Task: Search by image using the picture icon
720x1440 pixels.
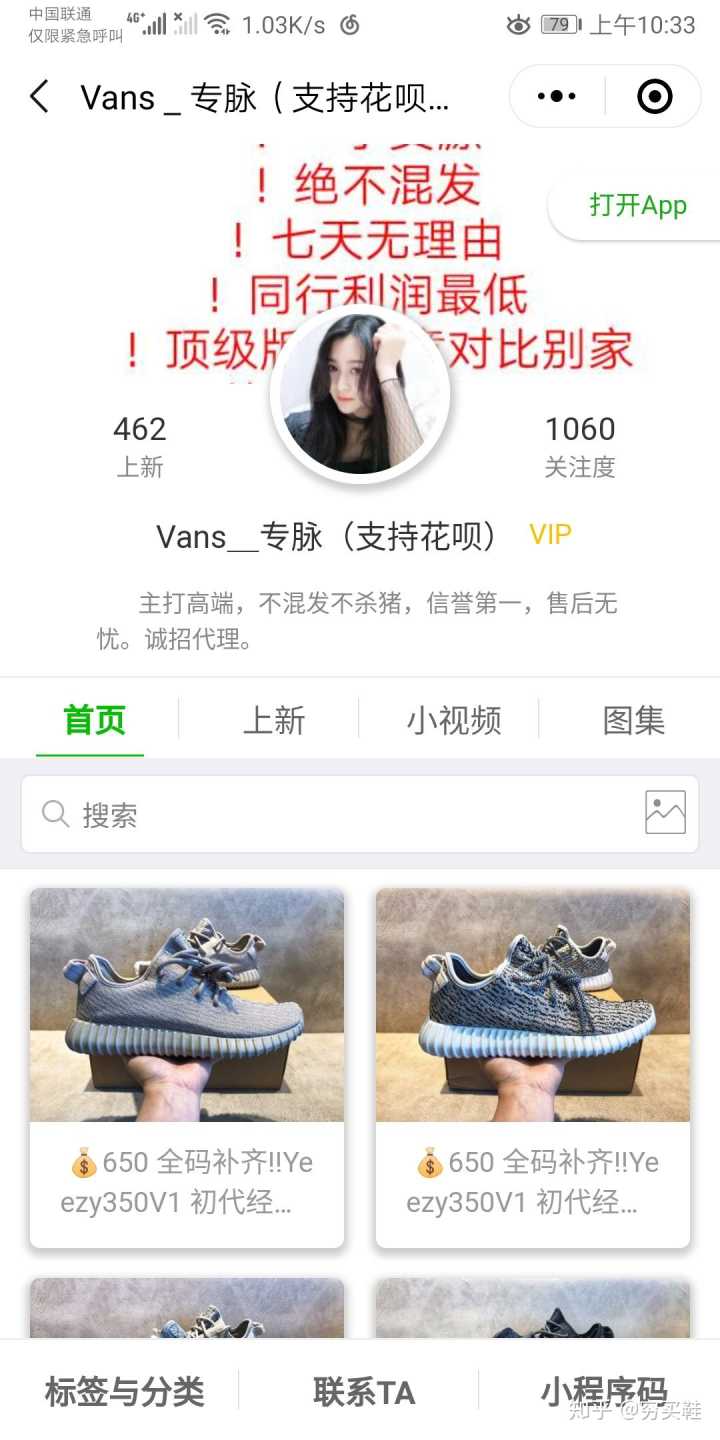Action: point(665,813)
